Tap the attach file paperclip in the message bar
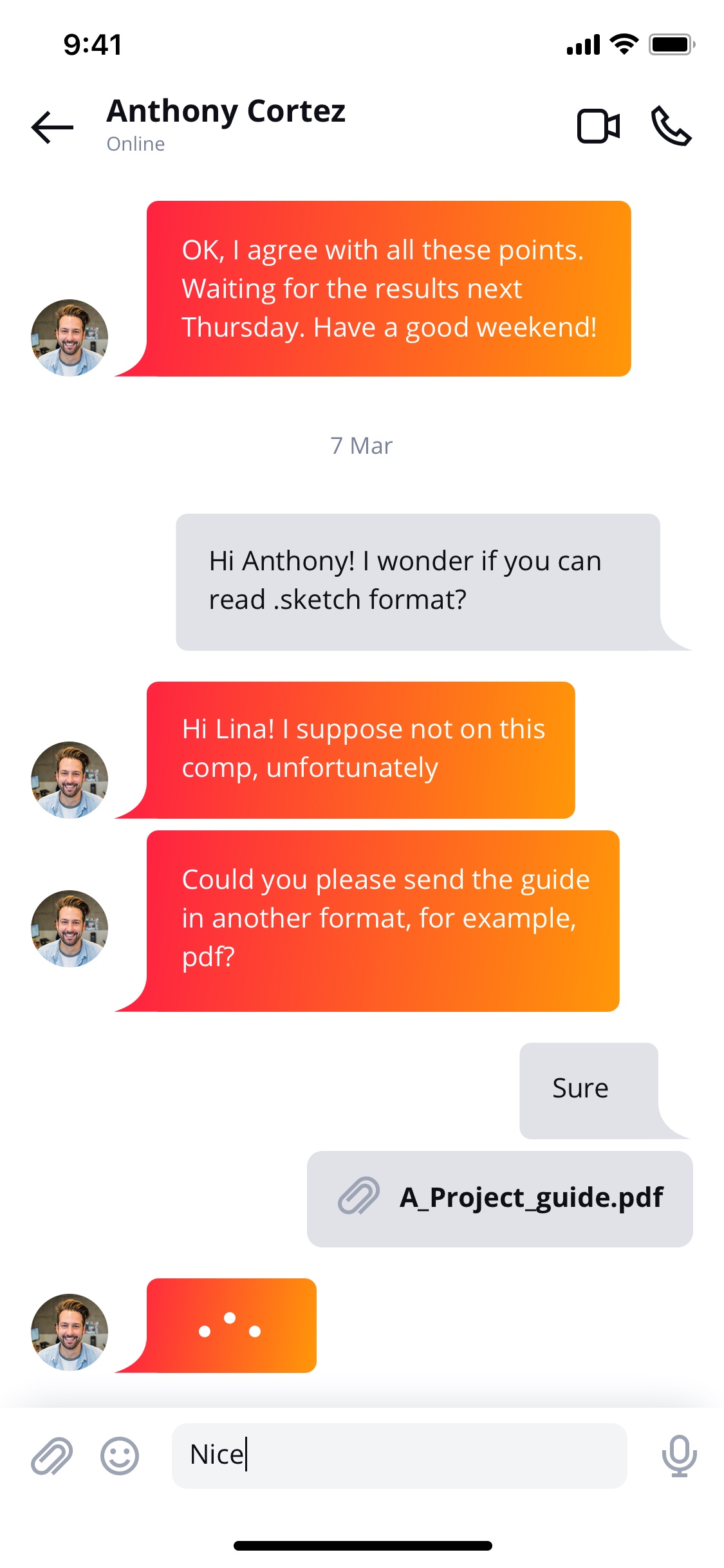 click(x=51, y=1456)
